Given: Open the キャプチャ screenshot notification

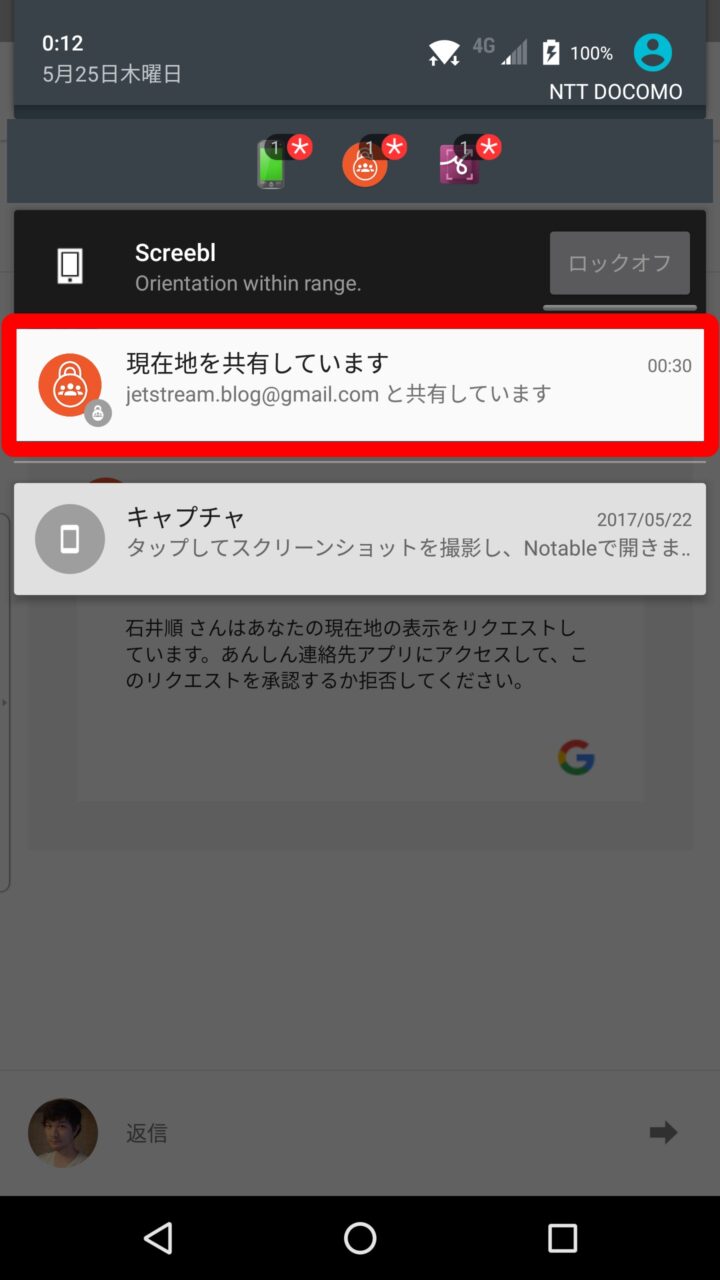Looking at the screenshot, I should pos(360,538).
